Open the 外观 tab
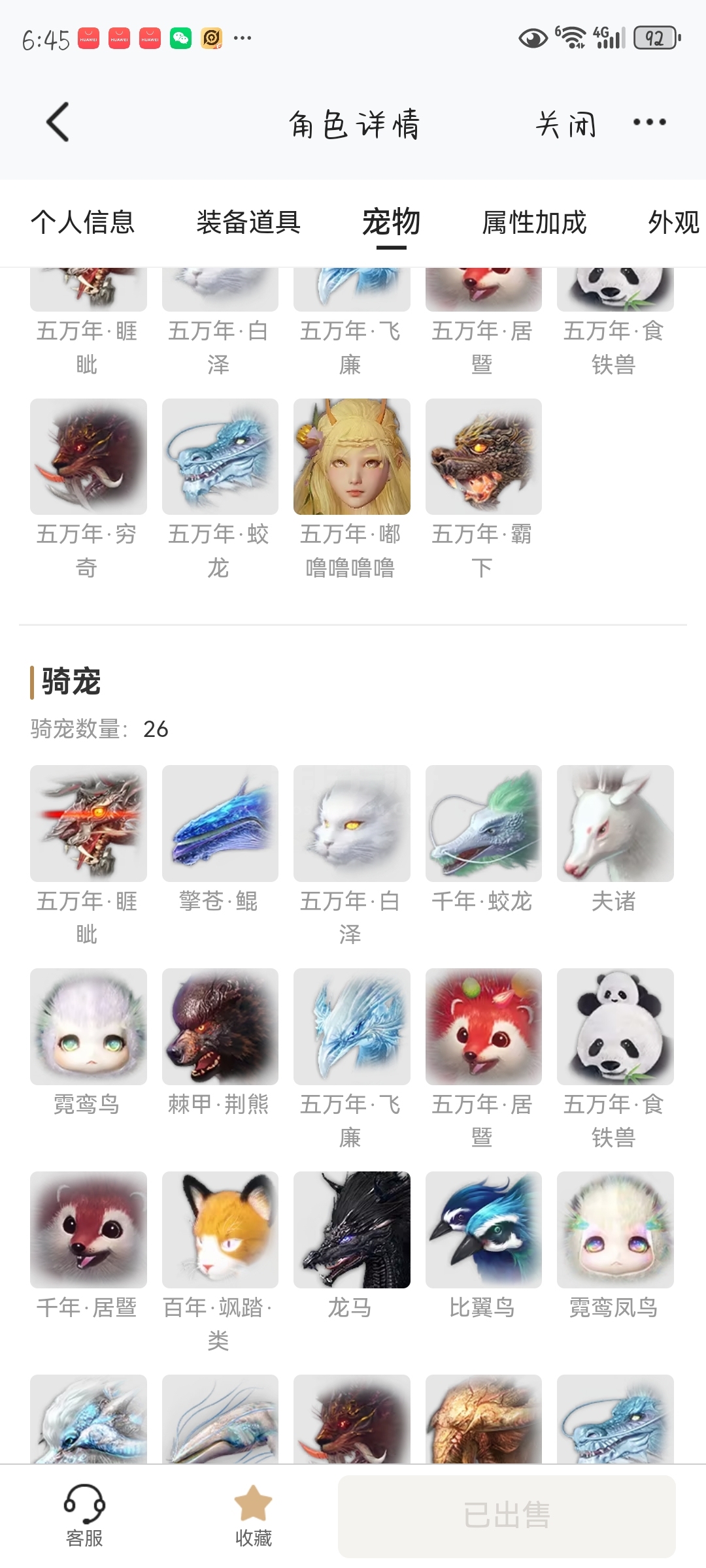This screenshot has width=706, height=1568. [673, 222]
